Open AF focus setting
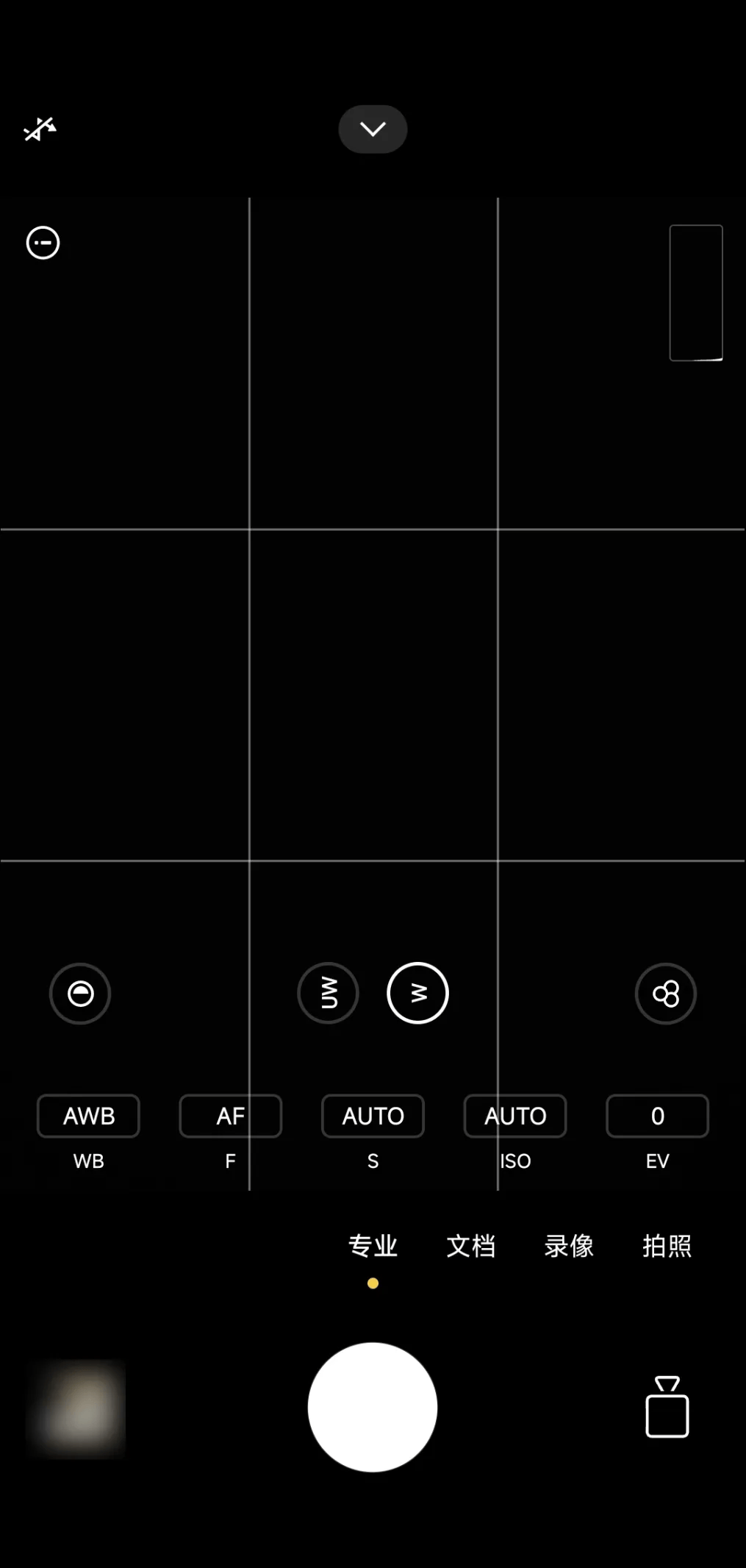Screen dimensions: 746x1568 point(230,1116)
